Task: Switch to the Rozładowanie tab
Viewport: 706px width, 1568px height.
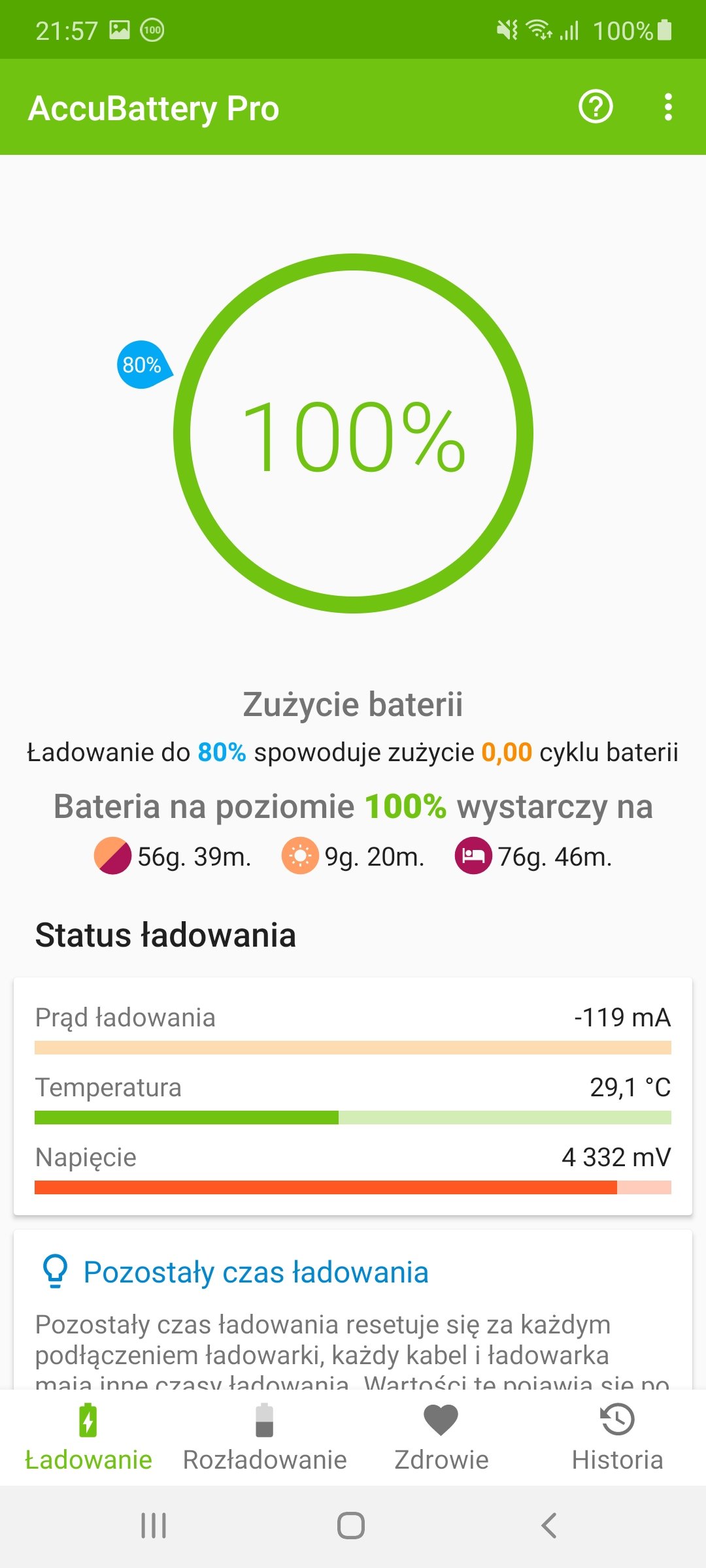Action: click(x=265, y=1437)
